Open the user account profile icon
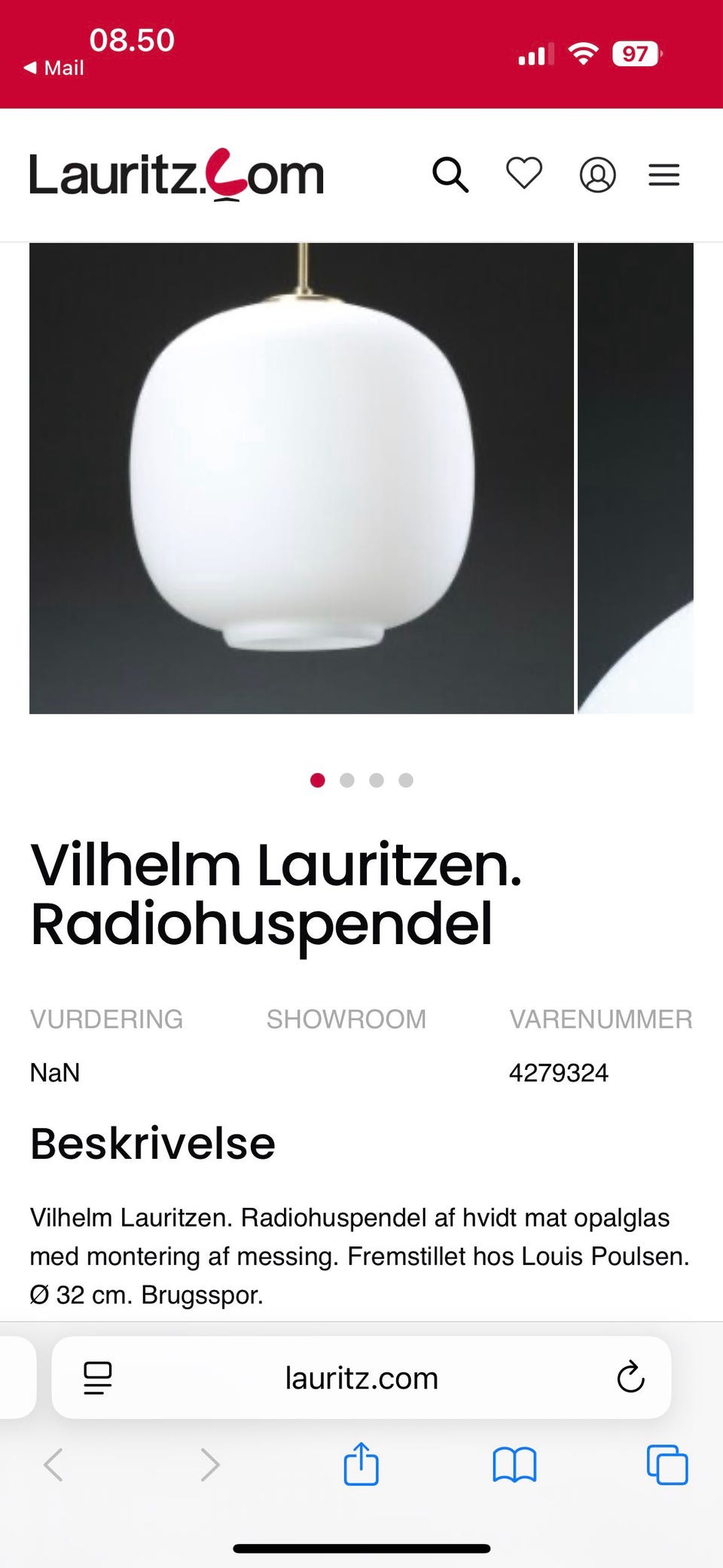 coord(597,174)
